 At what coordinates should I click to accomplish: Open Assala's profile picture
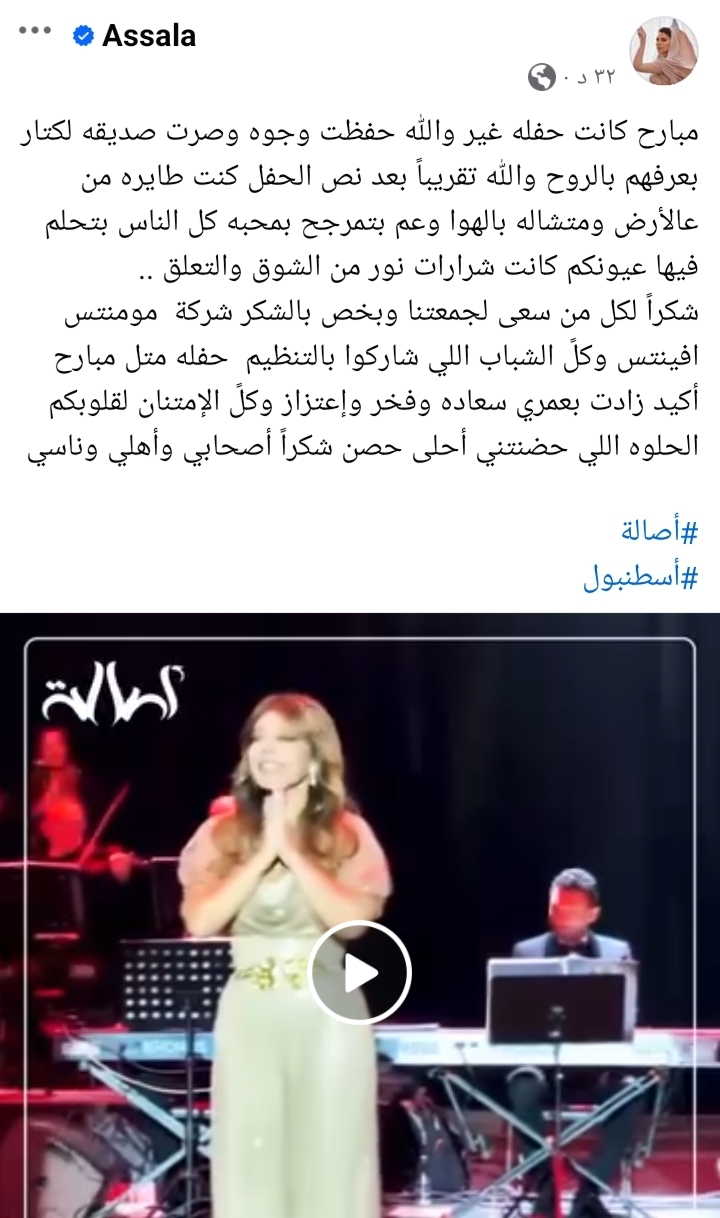[x=664, y=51]
